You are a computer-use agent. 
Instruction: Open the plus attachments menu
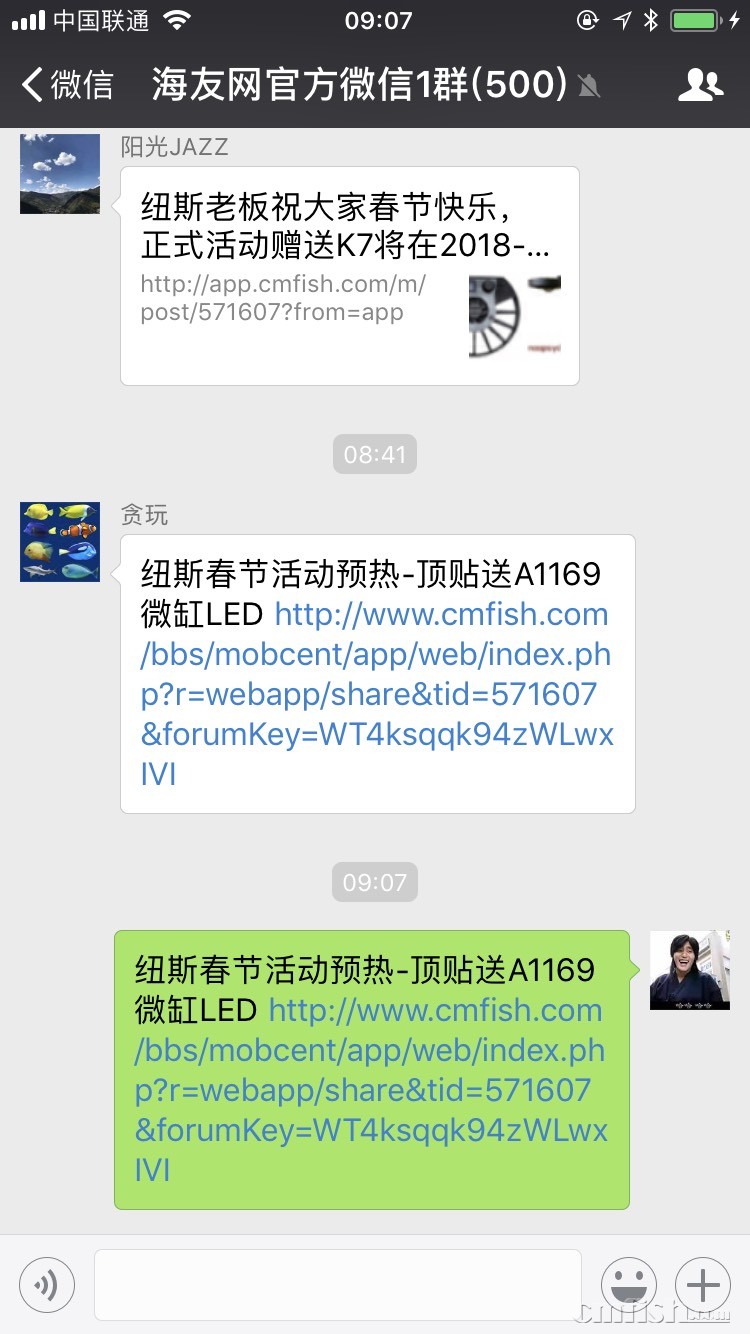(x=703, y=1284)
